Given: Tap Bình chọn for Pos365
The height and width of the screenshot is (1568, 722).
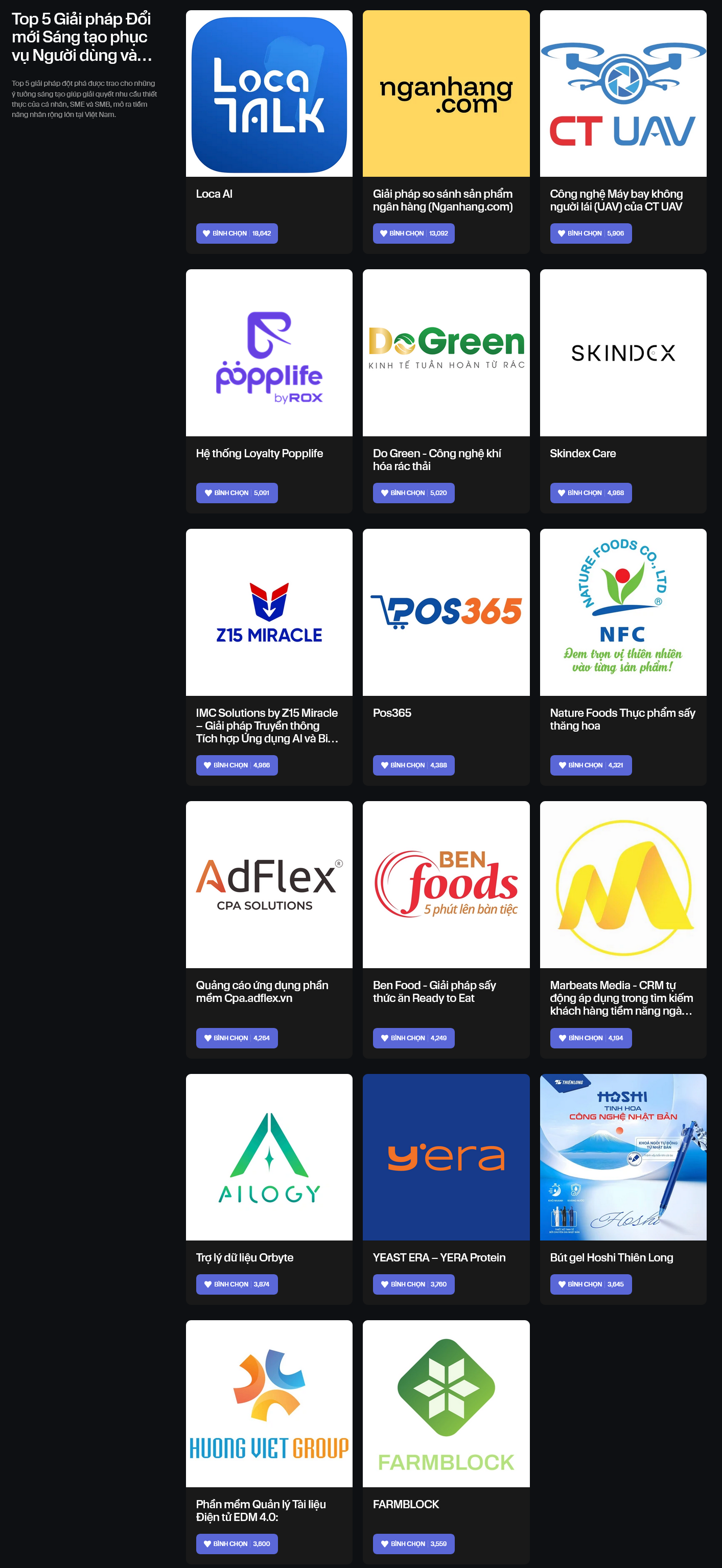Looking at the screenshot, I should pos(413,765).
